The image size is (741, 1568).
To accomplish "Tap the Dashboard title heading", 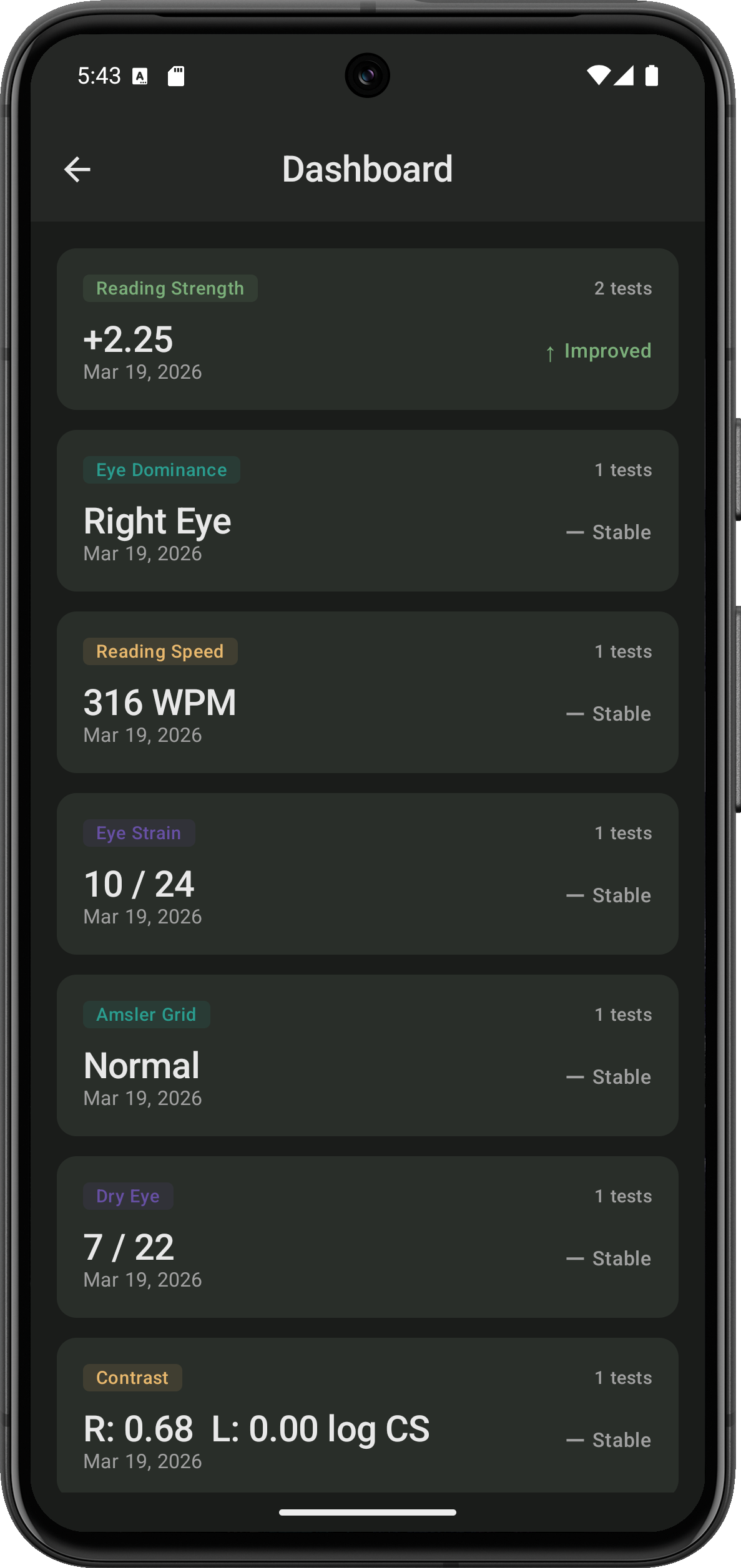I will click(x=368, y=168).
